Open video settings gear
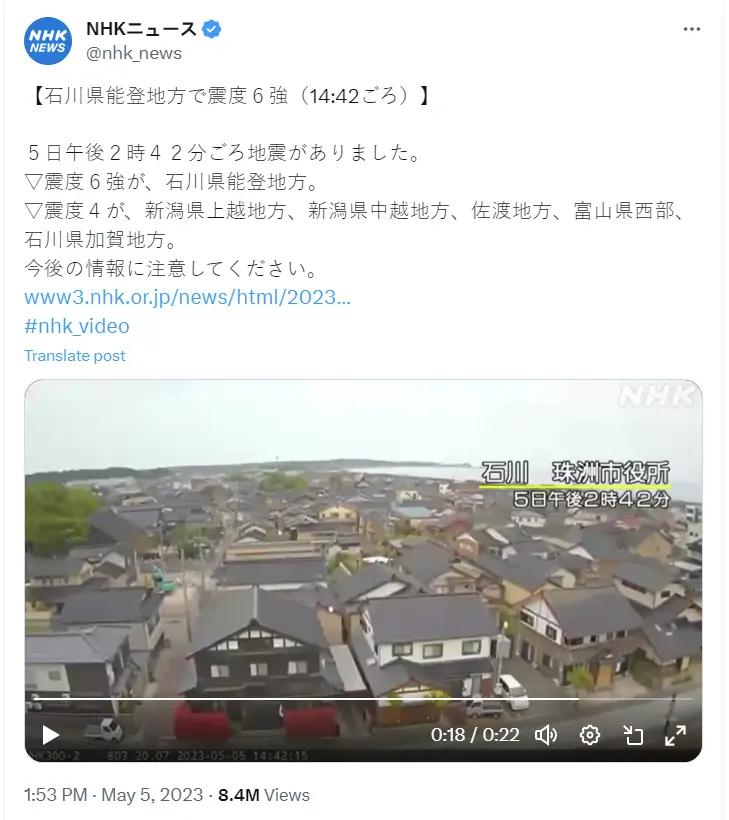729x820 pixels. (x=590, y=735)
